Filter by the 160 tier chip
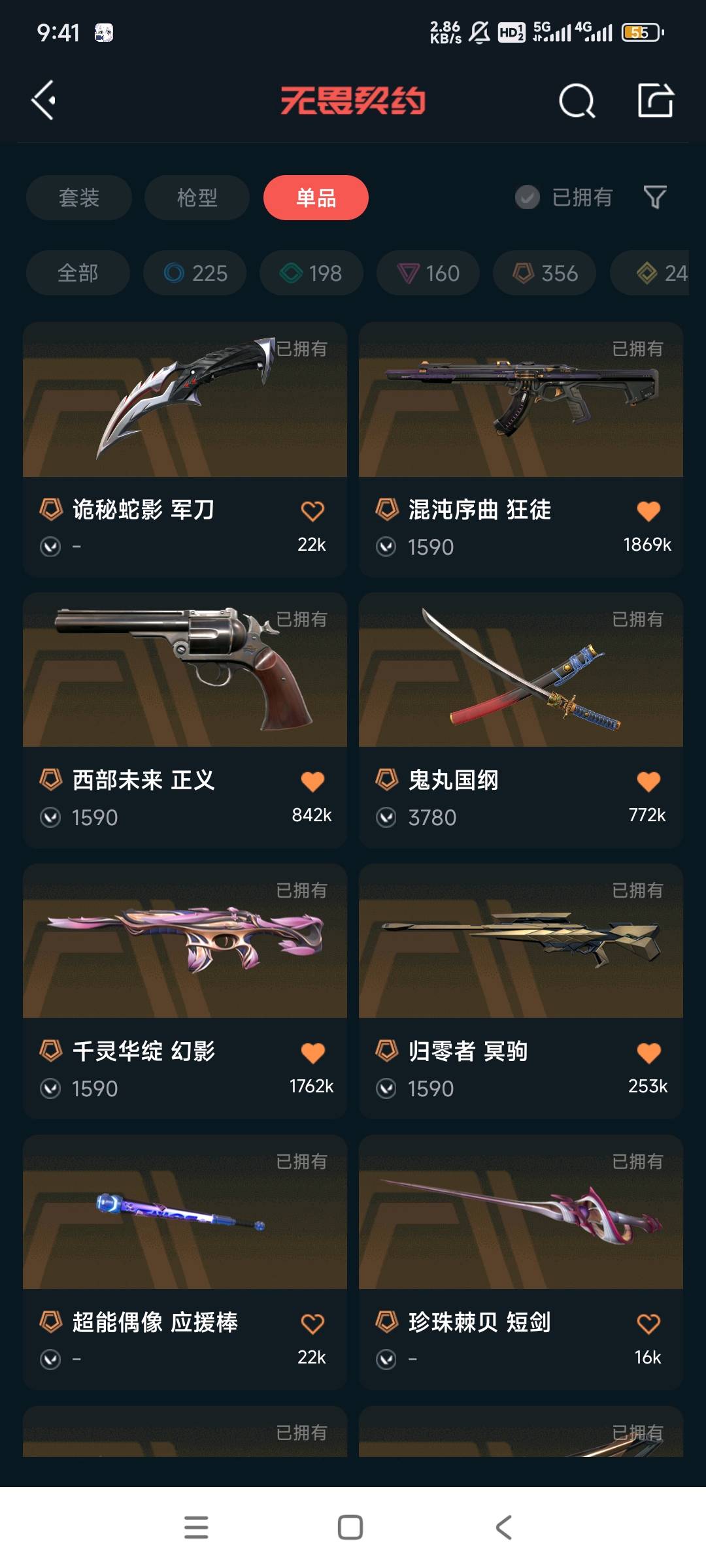706x1568 pixels. (428, 273)
